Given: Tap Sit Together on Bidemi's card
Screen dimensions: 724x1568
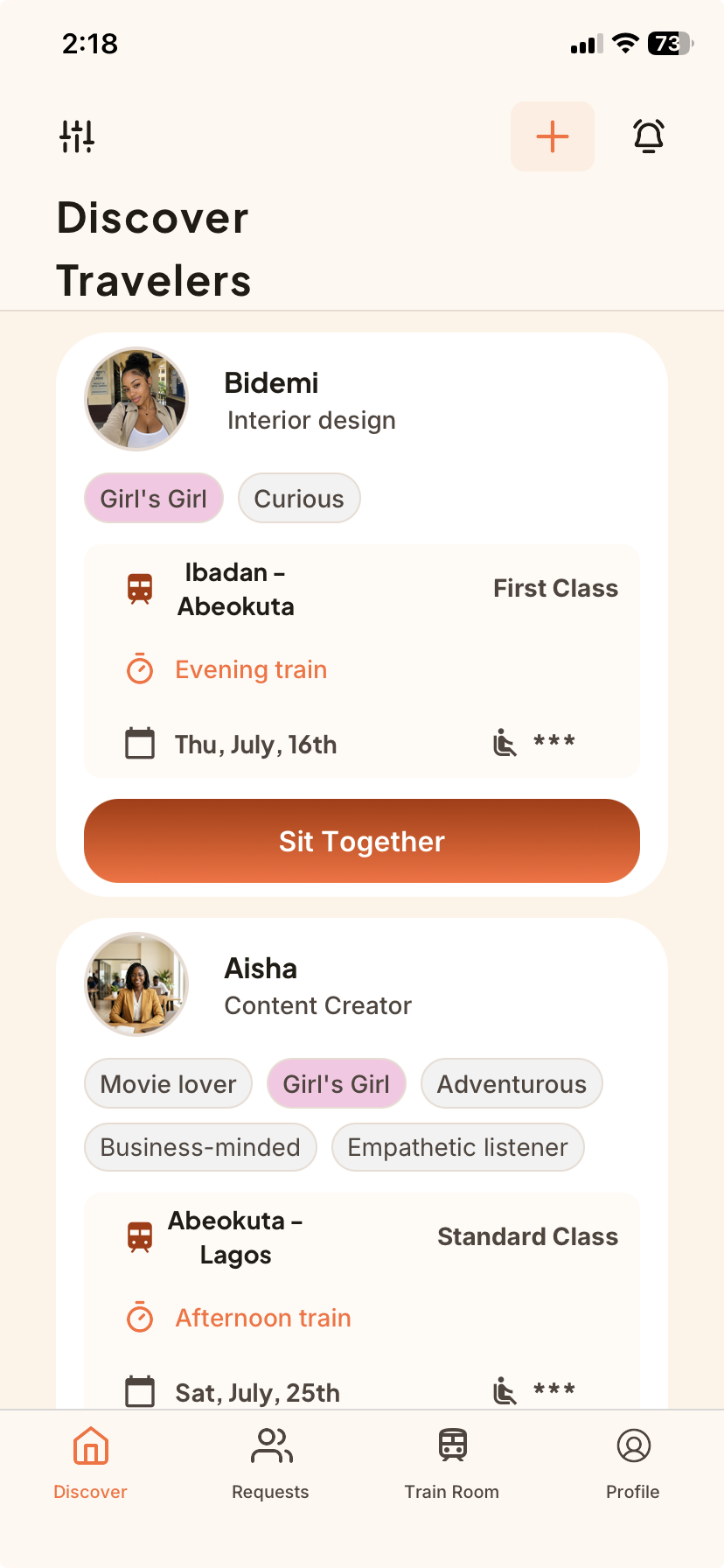Looking at the screenshot, I should 362,841.
